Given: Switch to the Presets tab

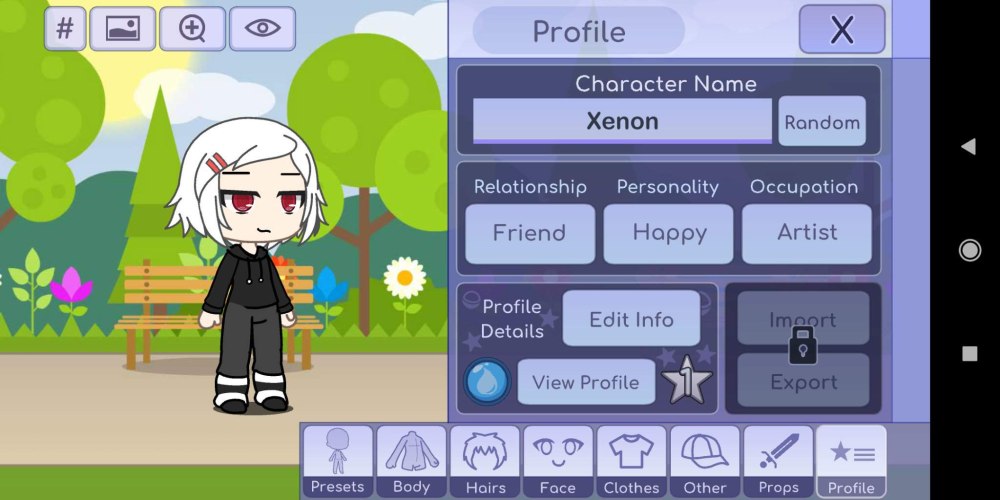Looking at the screenshot, I should click(337, 461).
